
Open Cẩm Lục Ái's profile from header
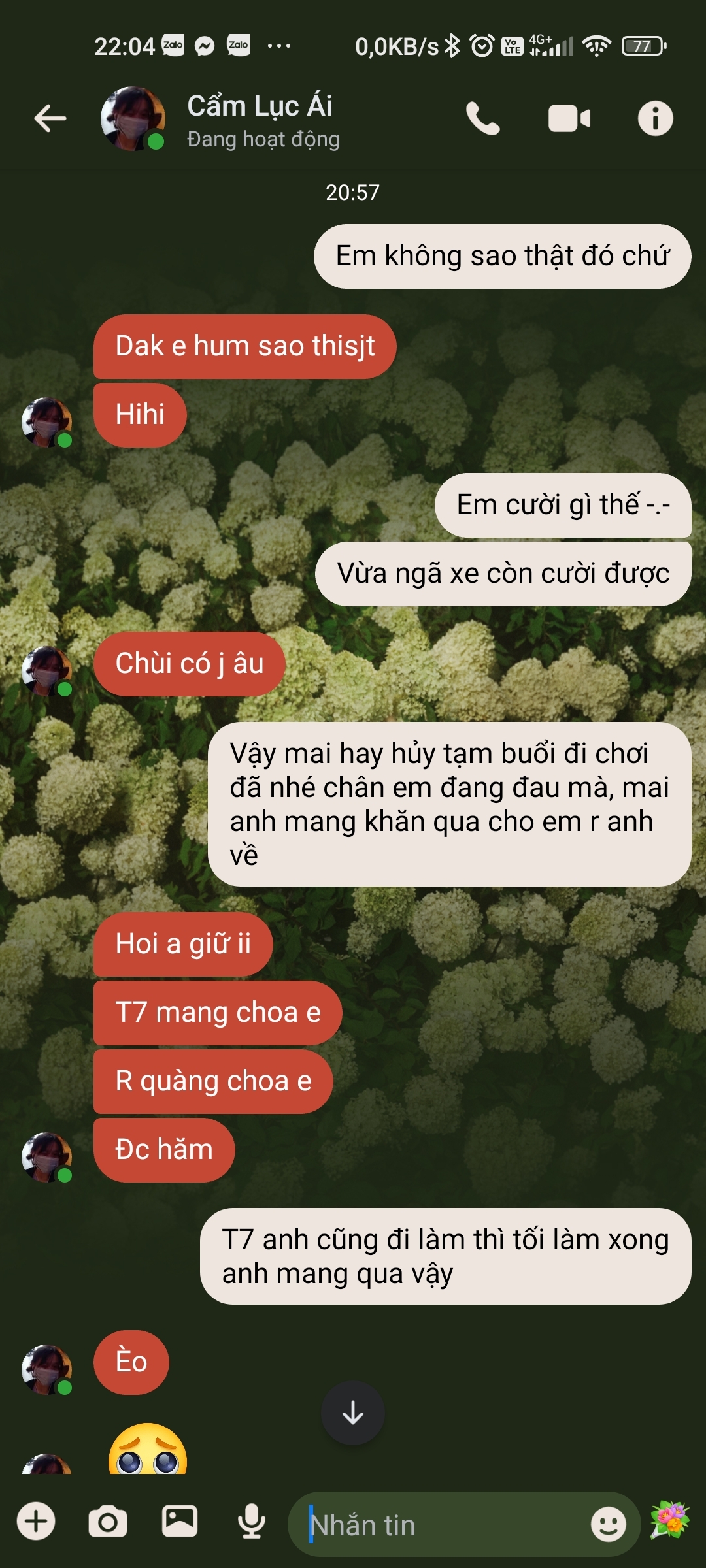(x=259, y=119)
